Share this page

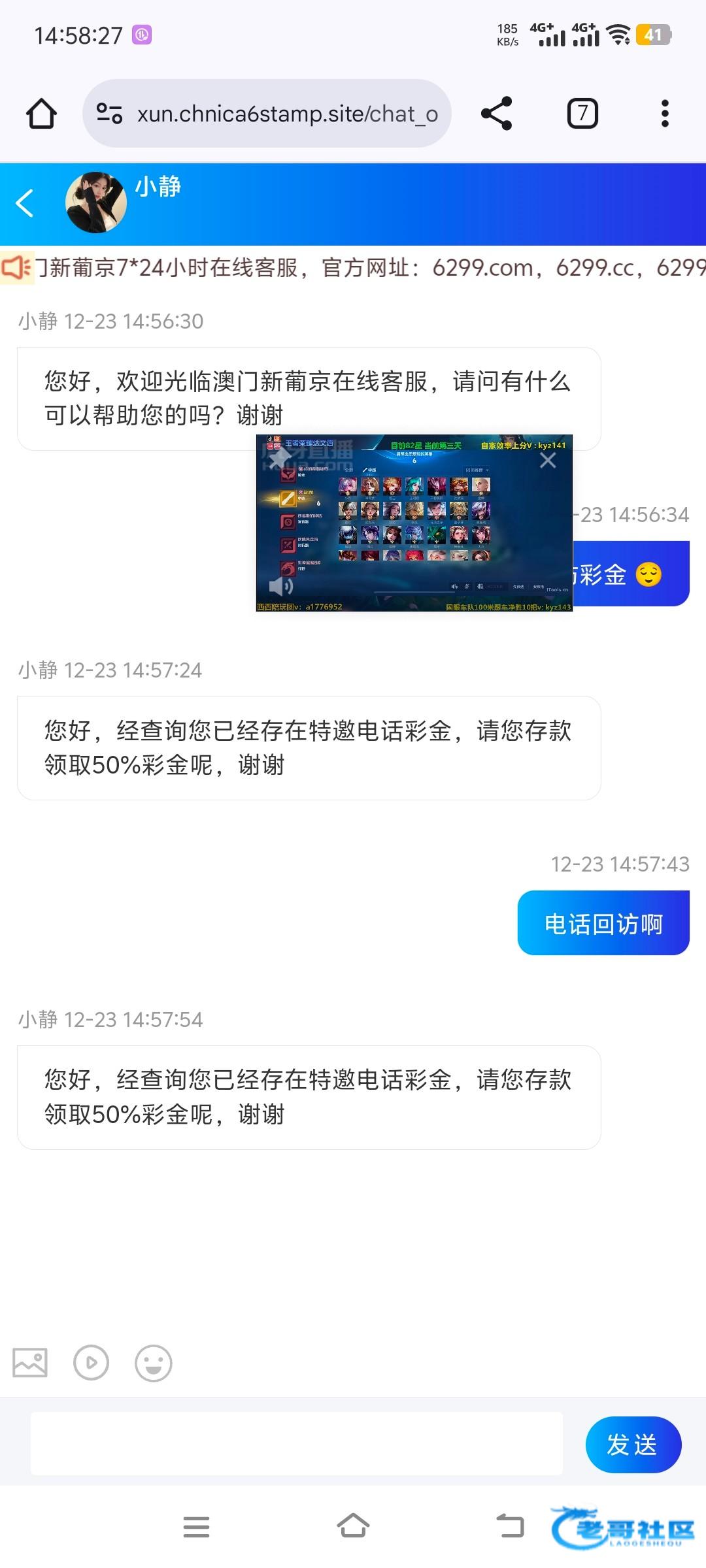point(496,114)
